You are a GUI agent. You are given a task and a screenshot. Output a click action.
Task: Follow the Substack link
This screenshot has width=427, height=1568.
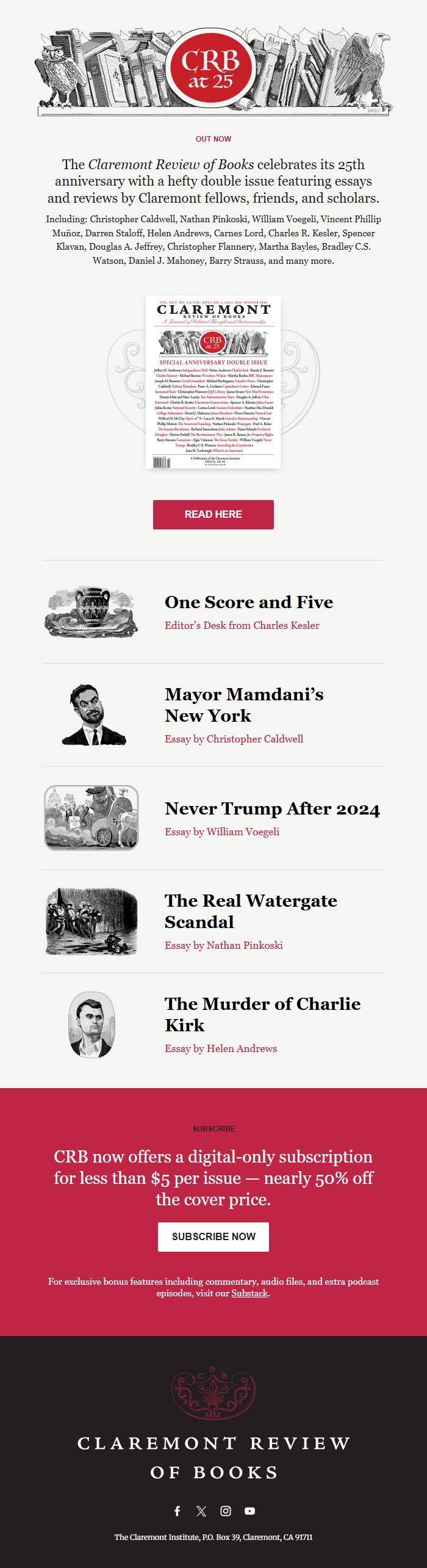[249, 1293]
